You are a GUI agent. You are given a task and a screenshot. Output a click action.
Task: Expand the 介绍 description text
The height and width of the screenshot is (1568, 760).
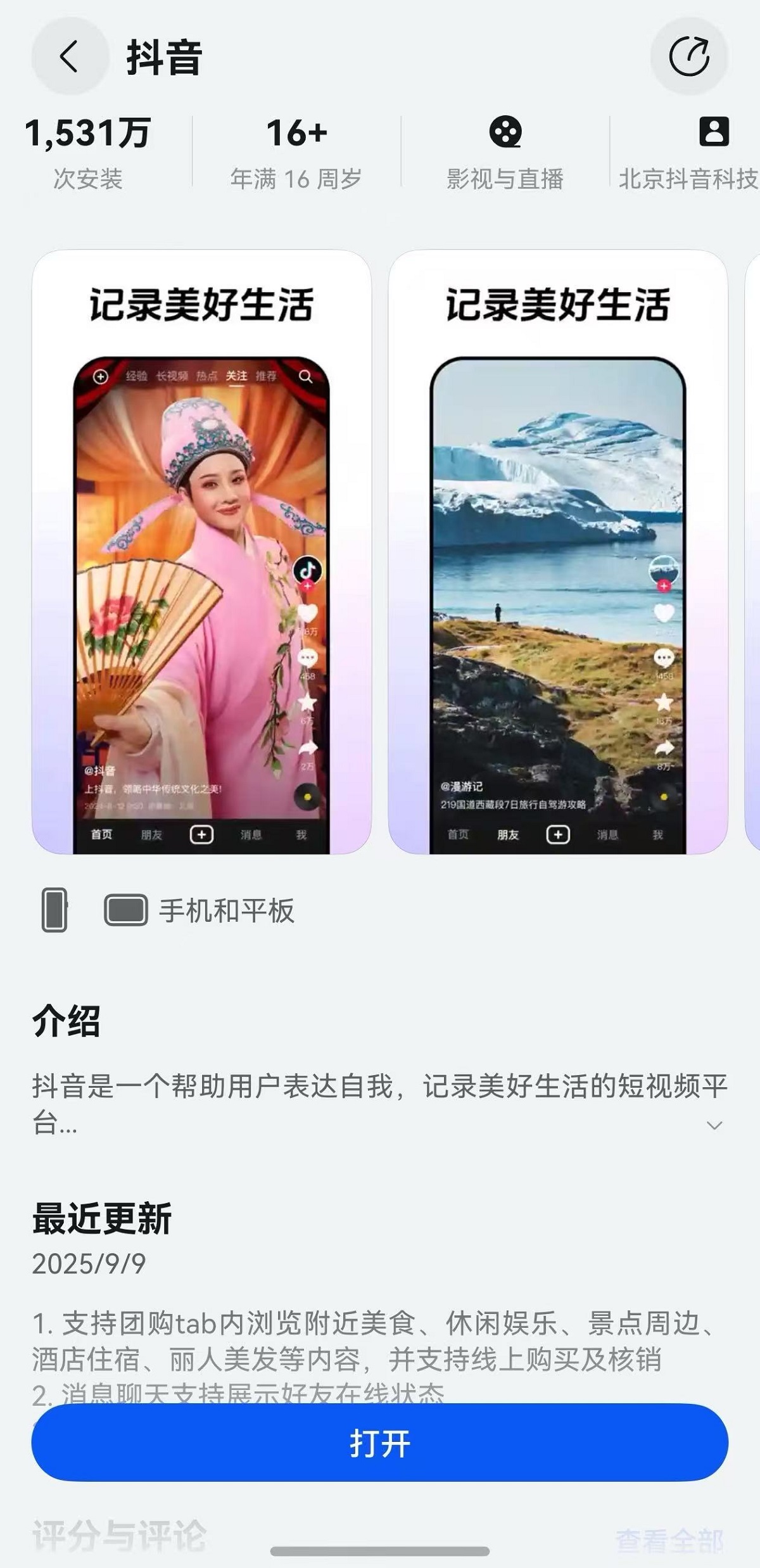(x=714, y=1125)
